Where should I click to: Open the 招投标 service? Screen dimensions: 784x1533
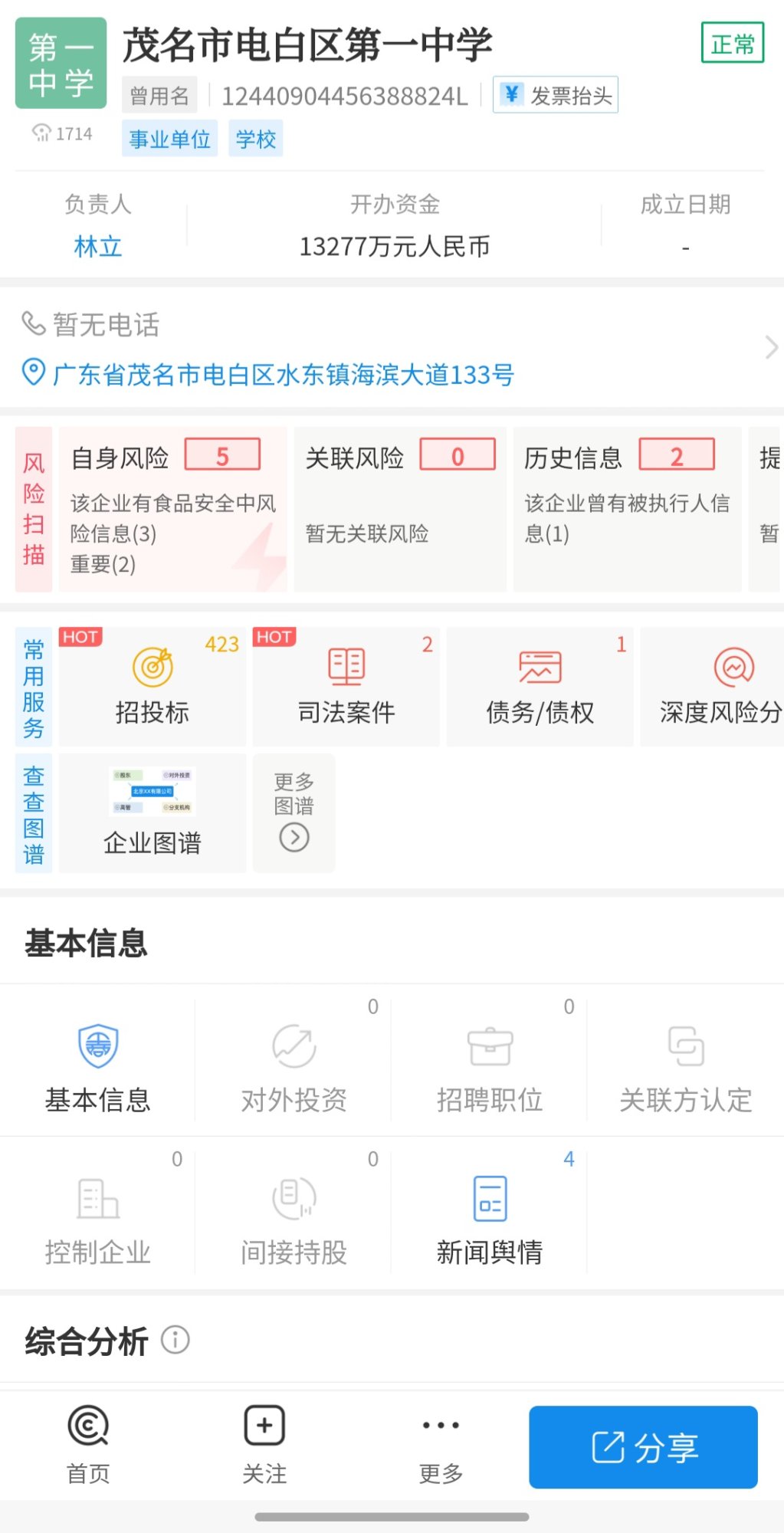click(152, 687)
